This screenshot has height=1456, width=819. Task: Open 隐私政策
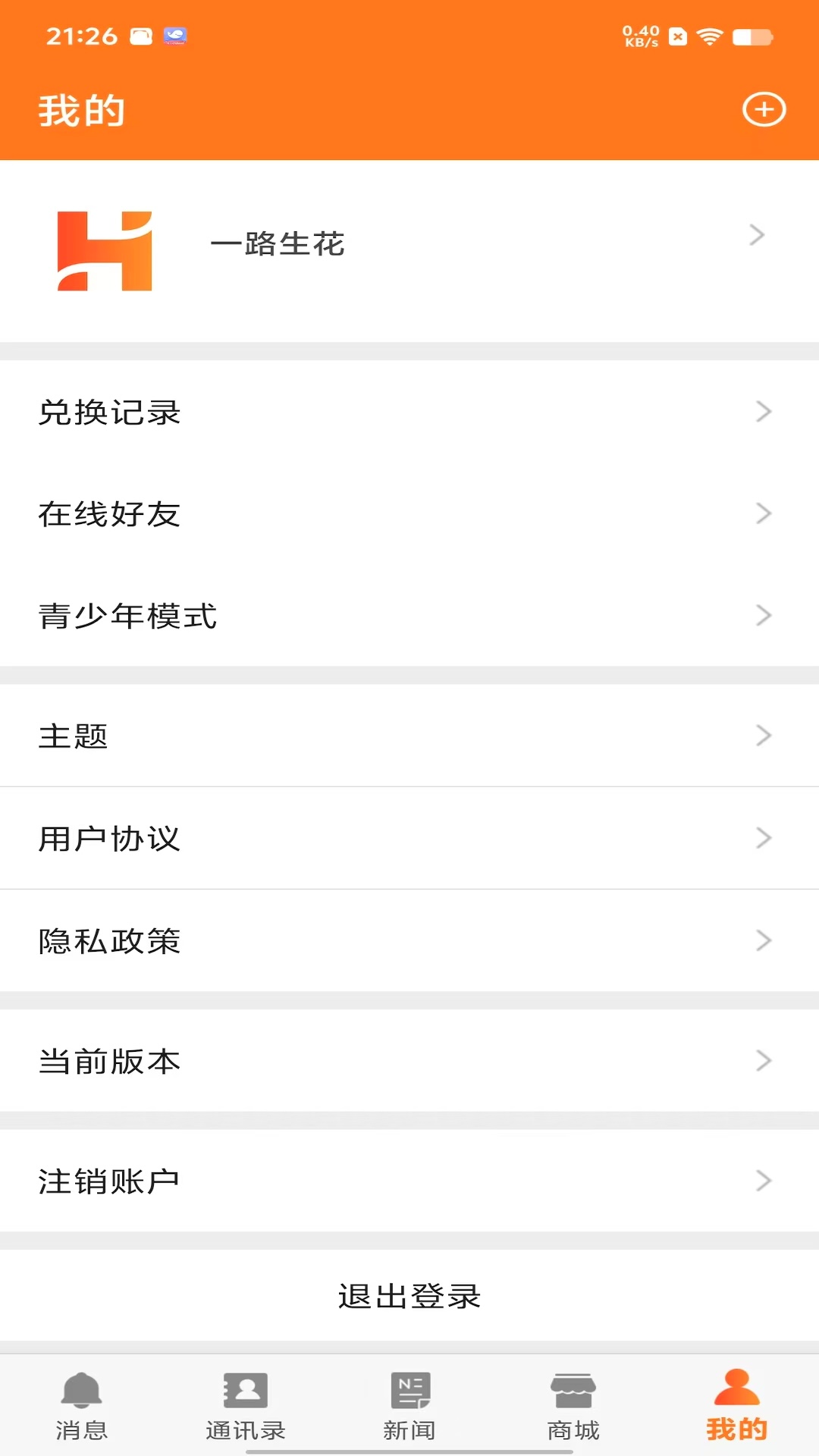[x=409, y=940]
